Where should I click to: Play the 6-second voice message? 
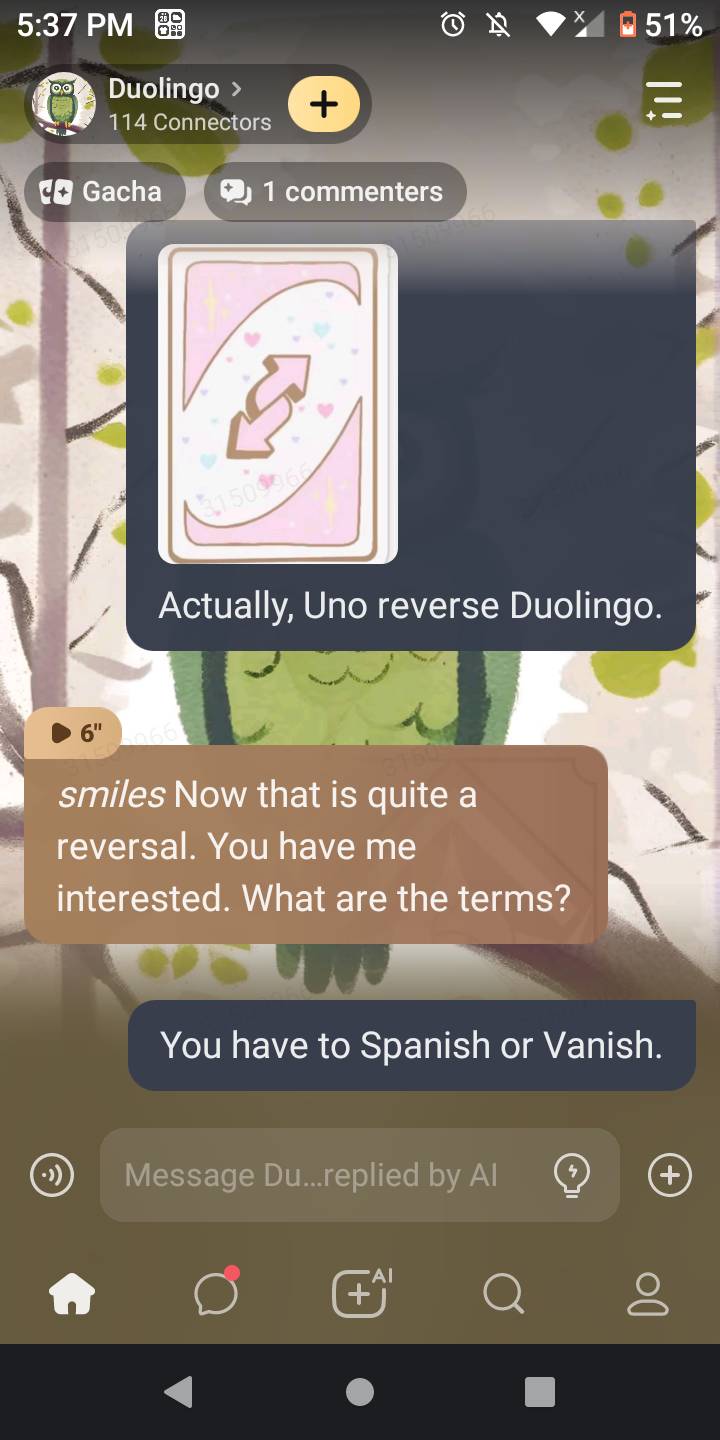tap(73, 733)
